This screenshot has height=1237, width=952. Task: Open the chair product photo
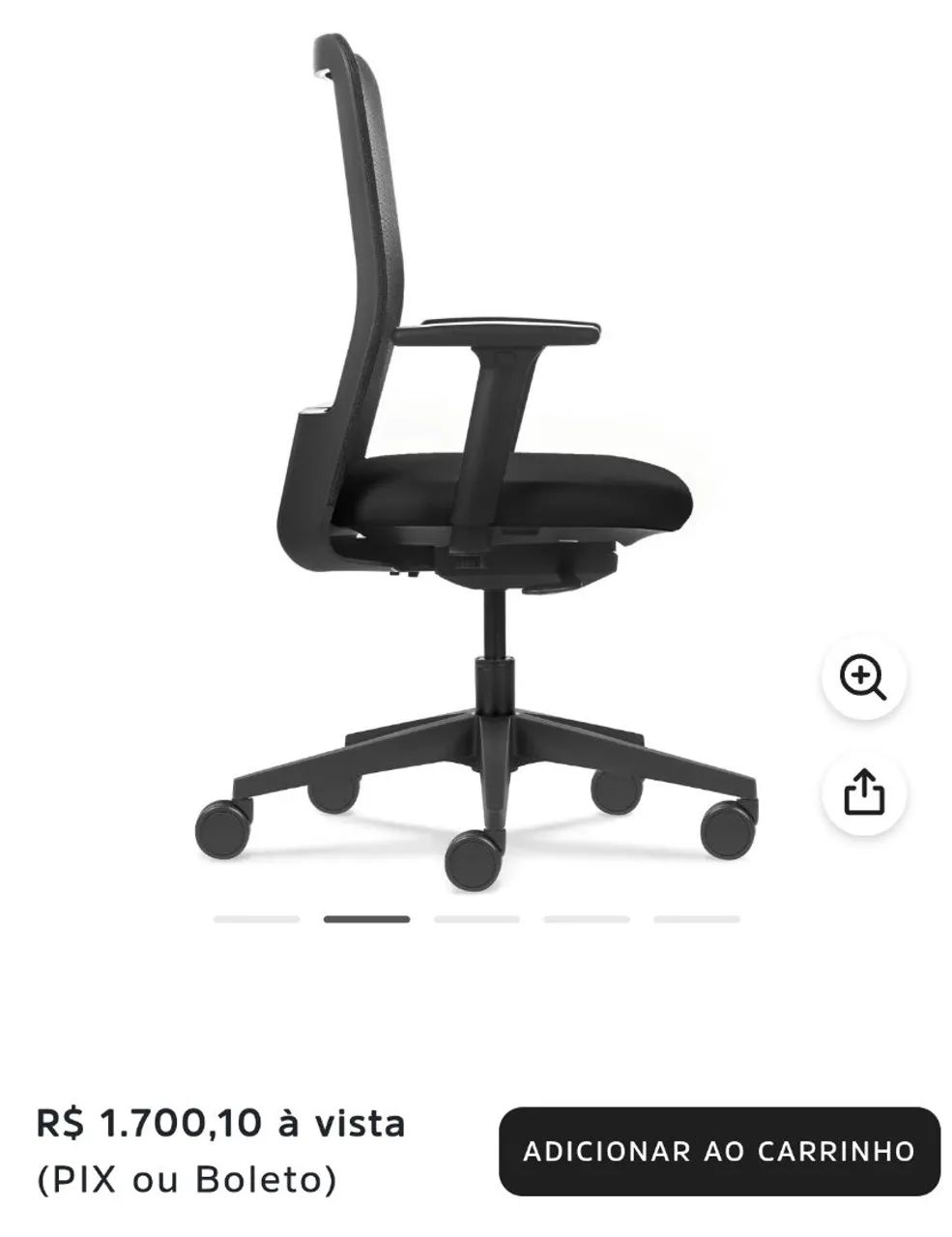click(x=476, y=464)
